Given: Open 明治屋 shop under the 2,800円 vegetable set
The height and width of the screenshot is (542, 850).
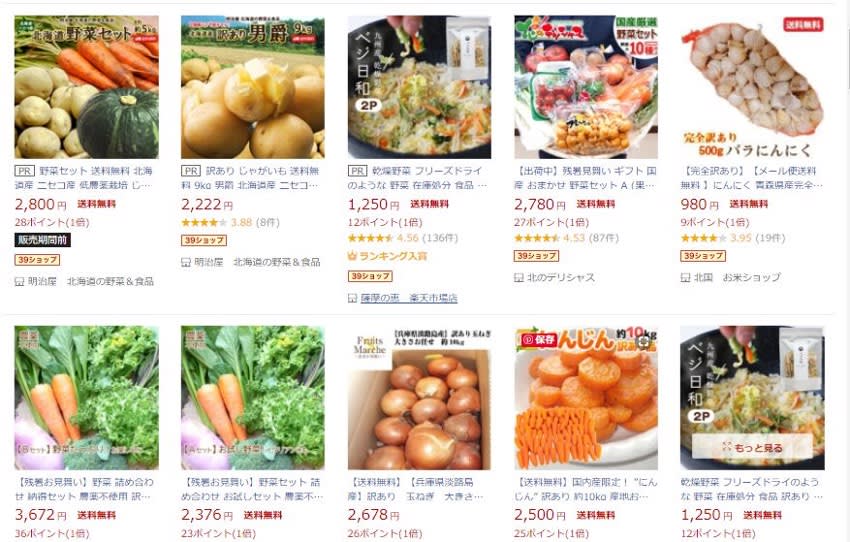Looking at the screenshot, I should (x=42, y=281).
